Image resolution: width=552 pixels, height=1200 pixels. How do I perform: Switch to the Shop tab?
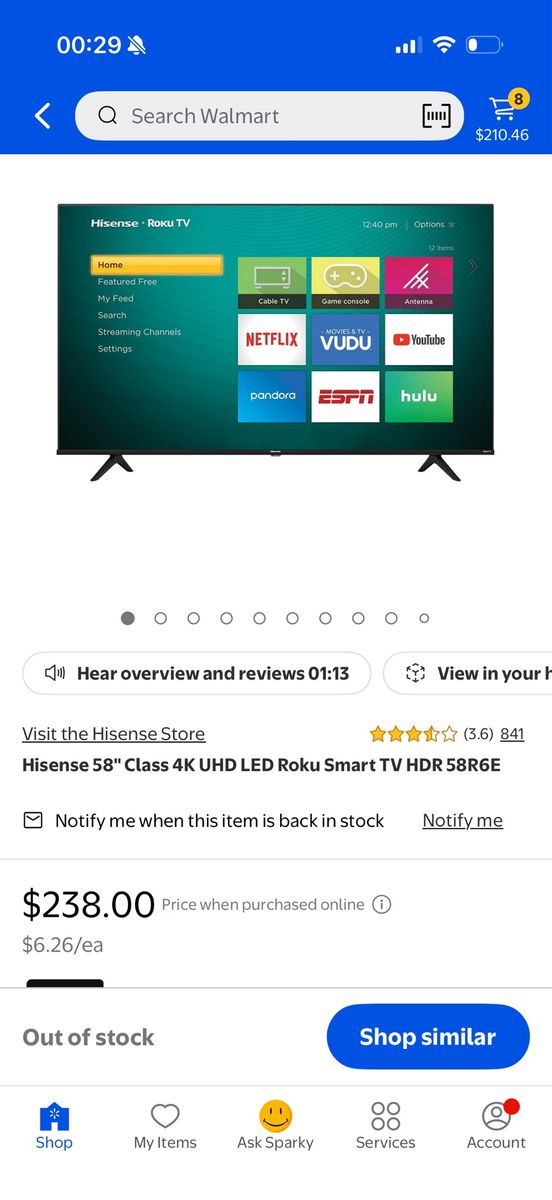[x=54, y=1126]
